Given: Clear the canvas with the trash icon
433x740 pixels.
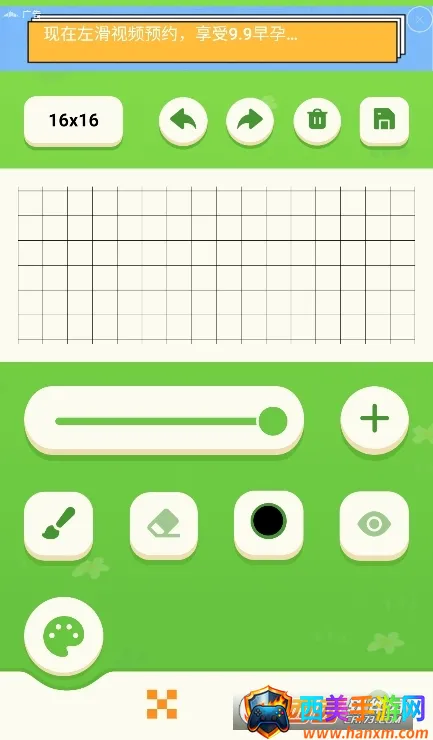Looking at the screenshot, I should click(317, 120).
